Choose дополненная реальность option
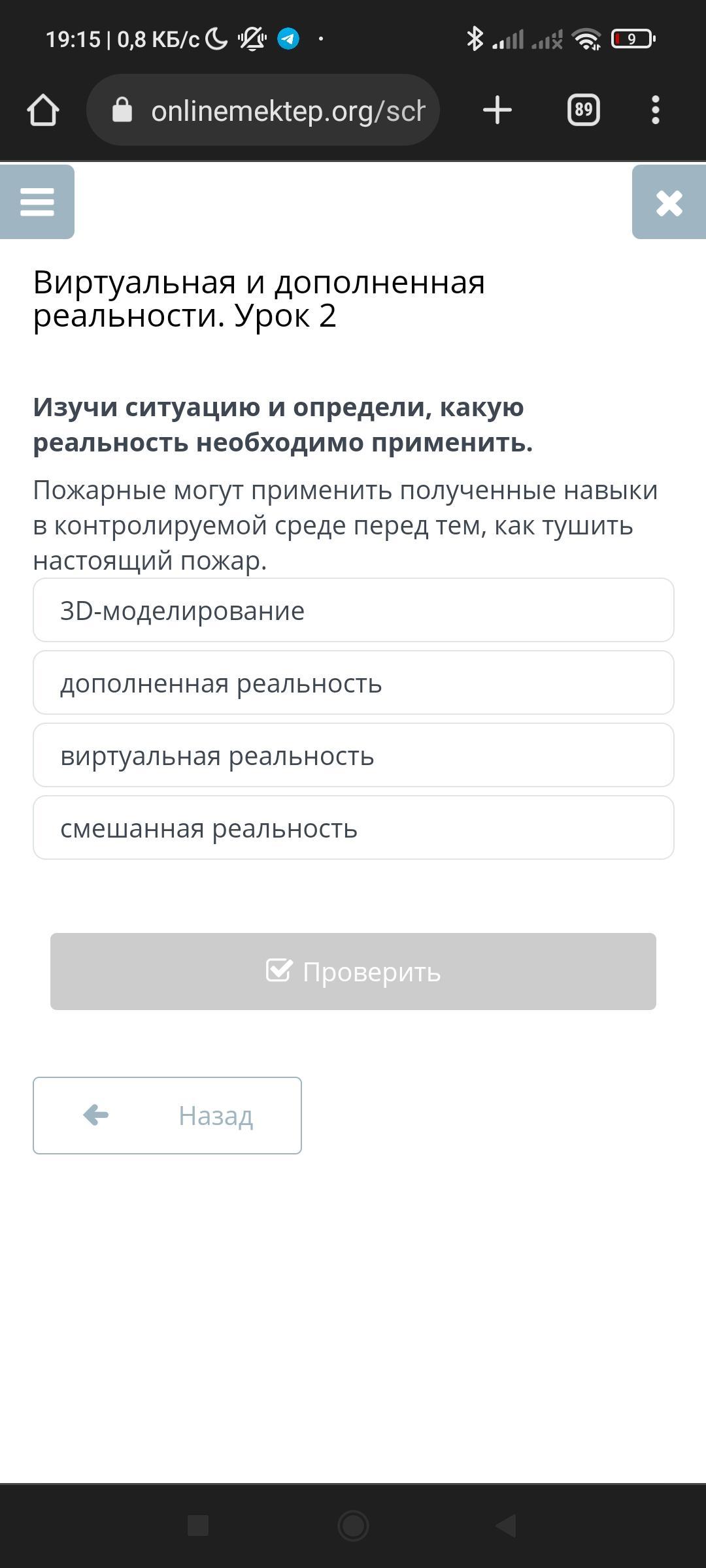This screenshot has width=706, height=1568. (x=354, y=683)
